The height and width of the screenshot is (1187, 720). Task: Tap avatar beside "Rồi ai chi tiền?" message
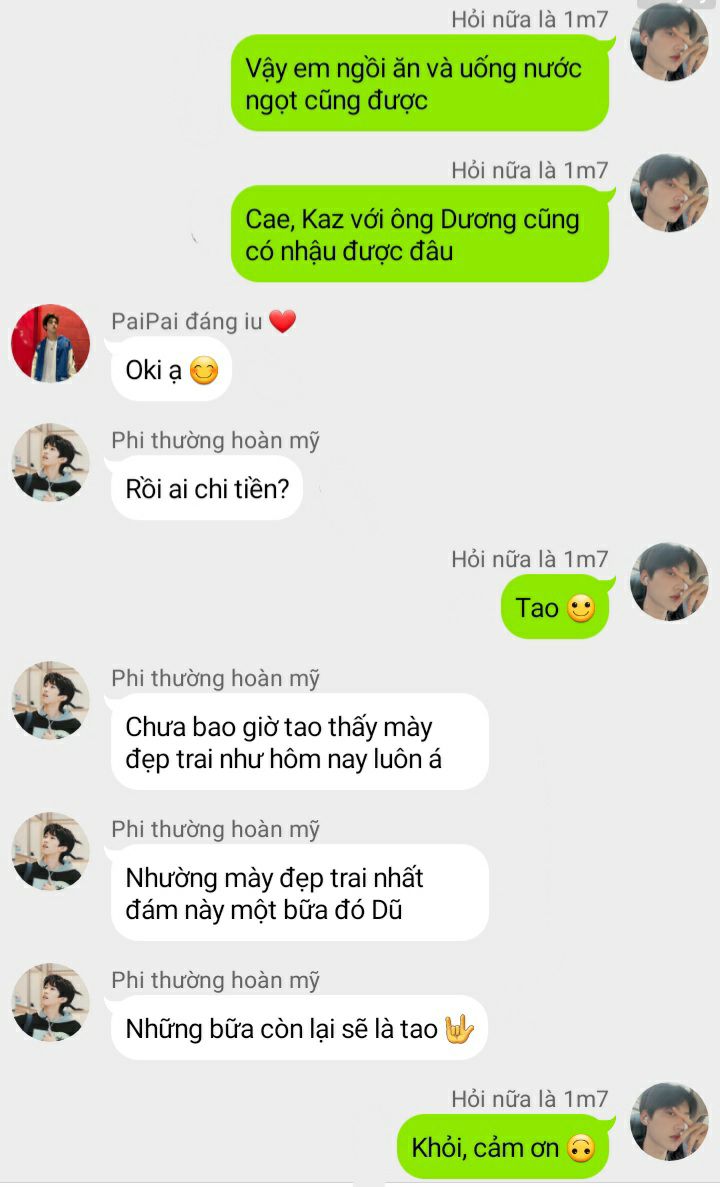[x=51, y=462]
